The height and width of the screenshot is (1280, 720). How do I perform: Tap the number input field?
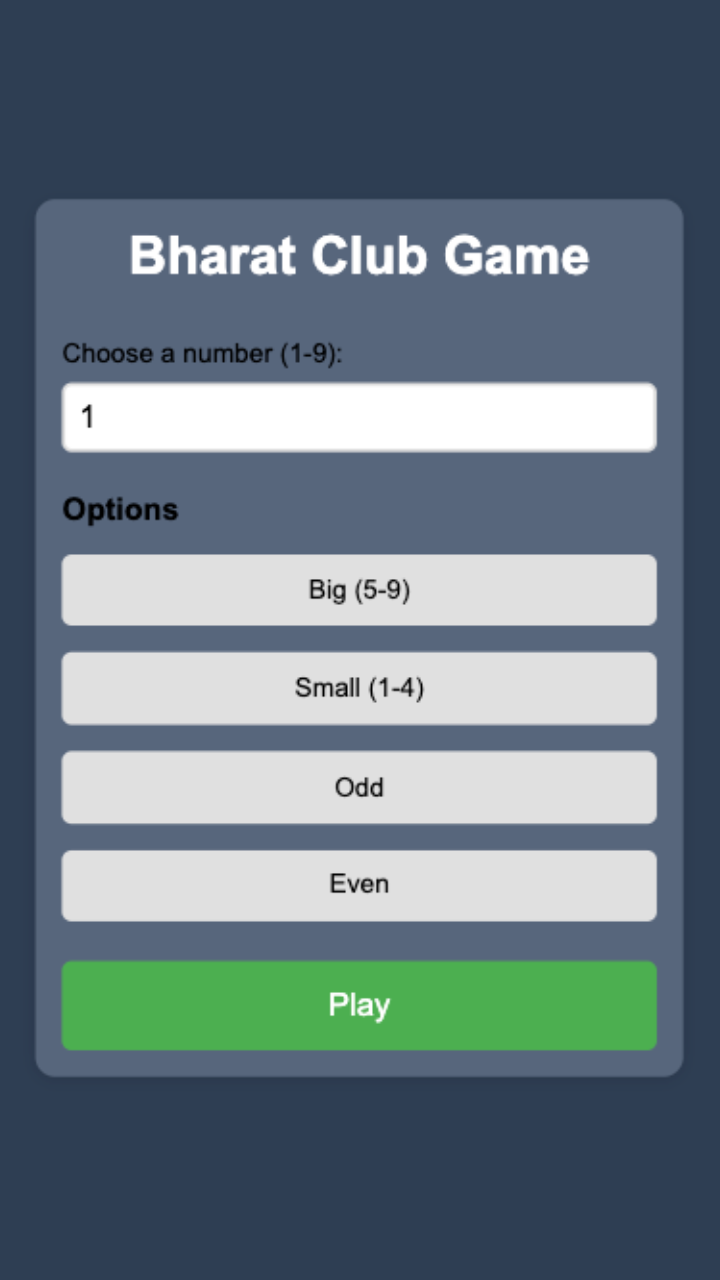coord(359,417)
